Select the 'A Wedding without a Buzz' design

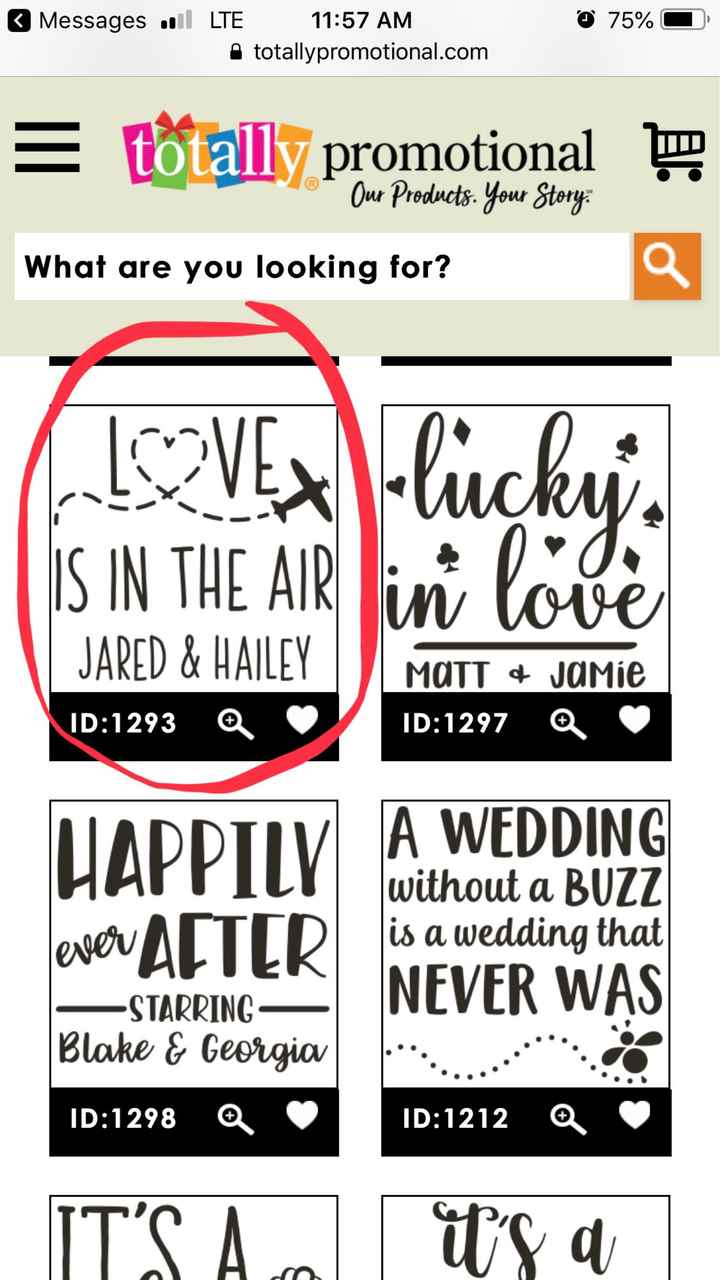526,943
